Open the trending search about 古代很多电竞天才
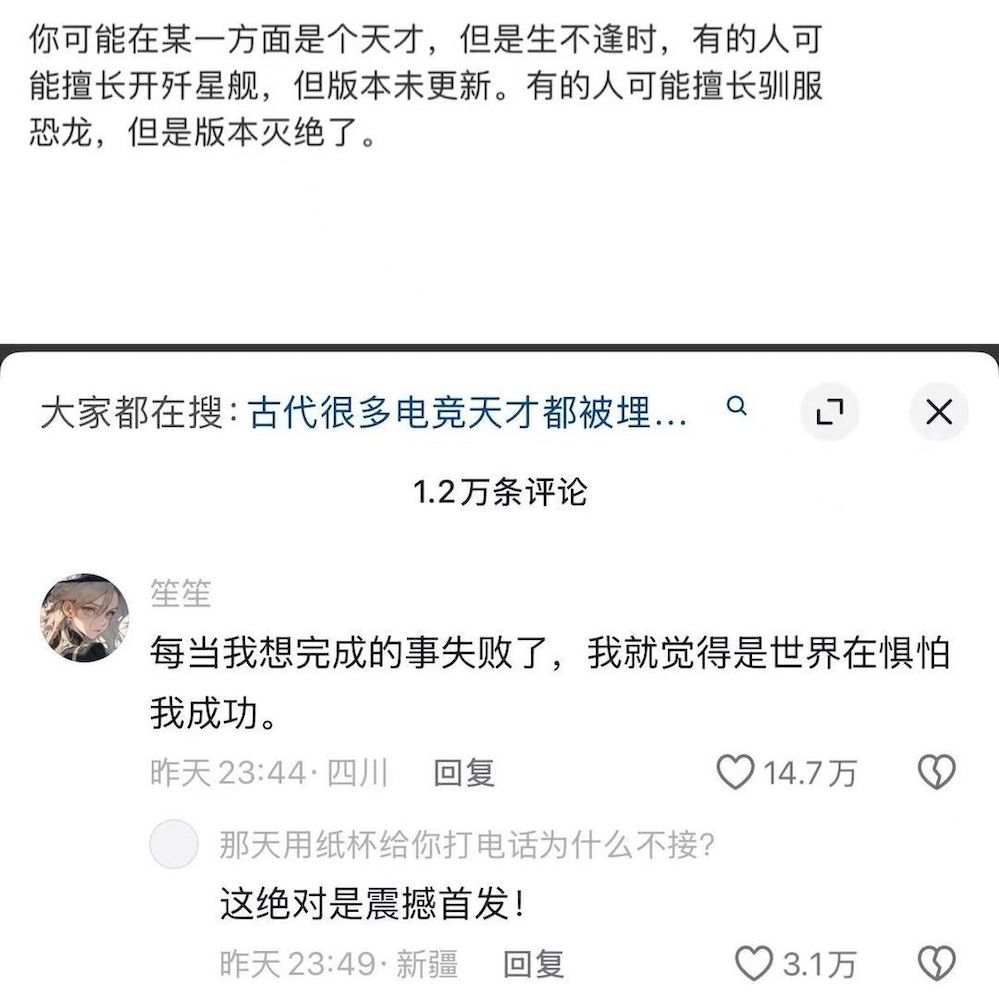The image size is (999, 999). tap(467, 412)
